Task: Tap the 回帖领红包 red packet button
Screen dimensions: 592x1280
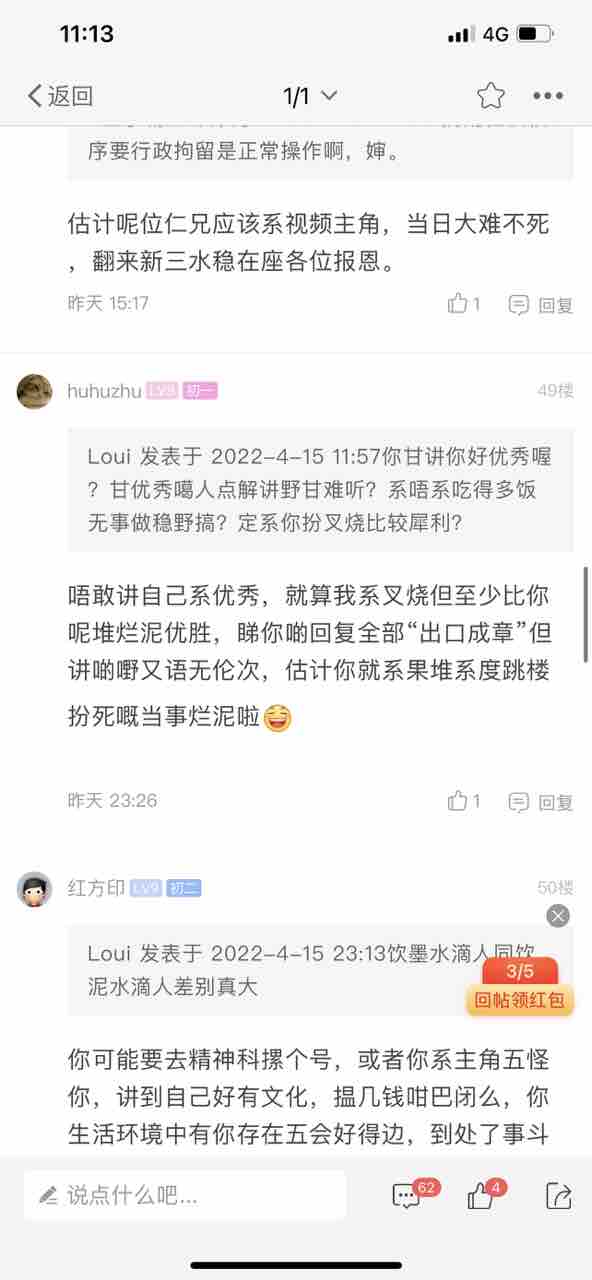Action: (x=520, y=987)
